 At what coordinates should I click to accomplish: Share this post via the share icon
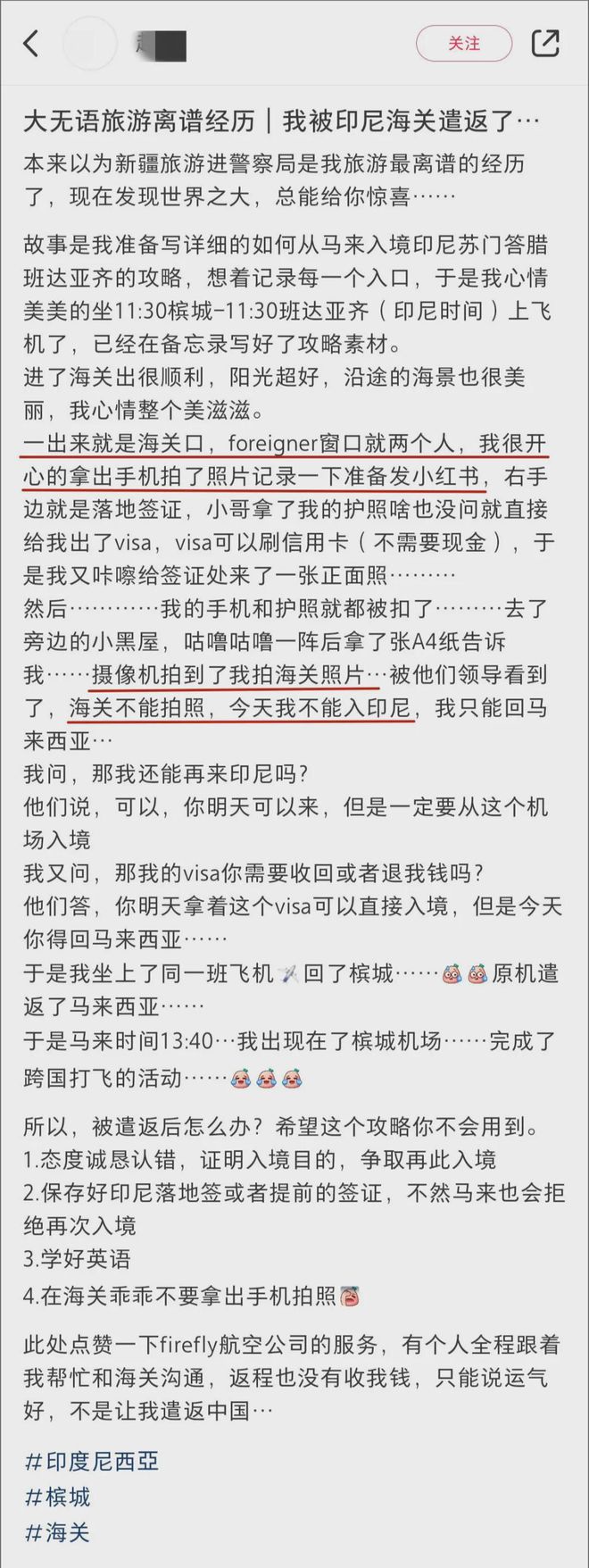[544, 43]
